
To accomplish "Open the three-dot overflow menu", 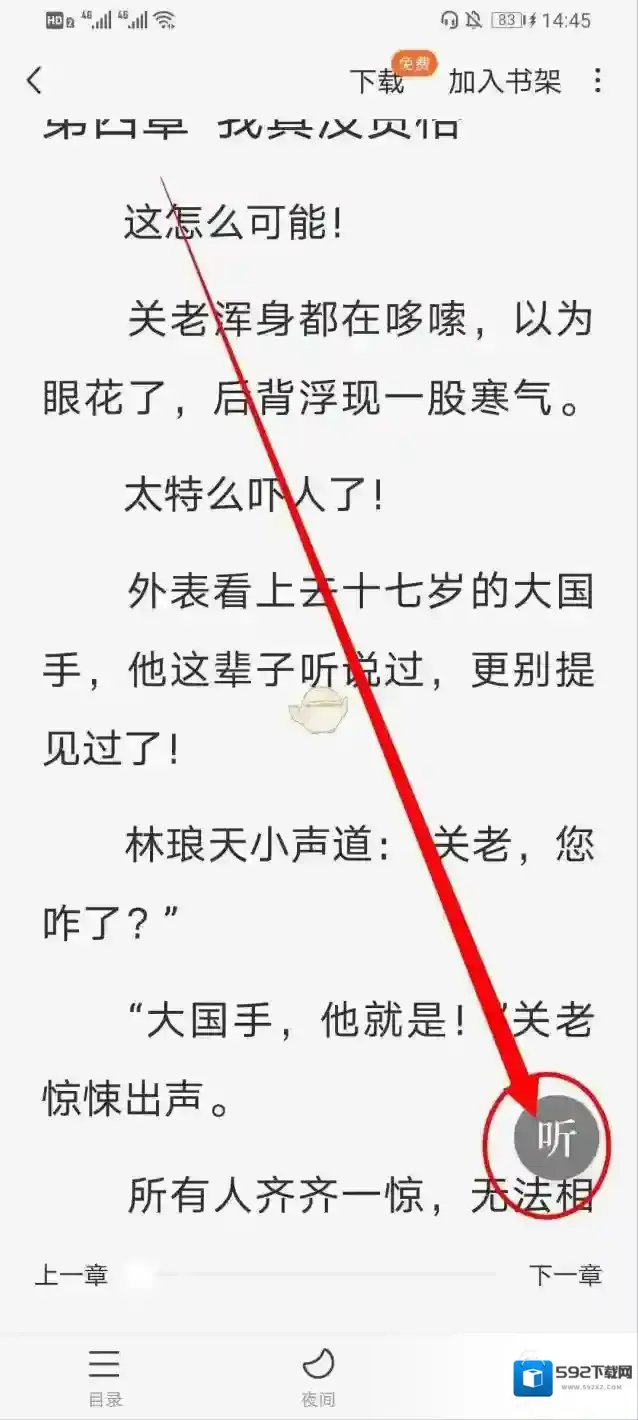I will [598, 81].
